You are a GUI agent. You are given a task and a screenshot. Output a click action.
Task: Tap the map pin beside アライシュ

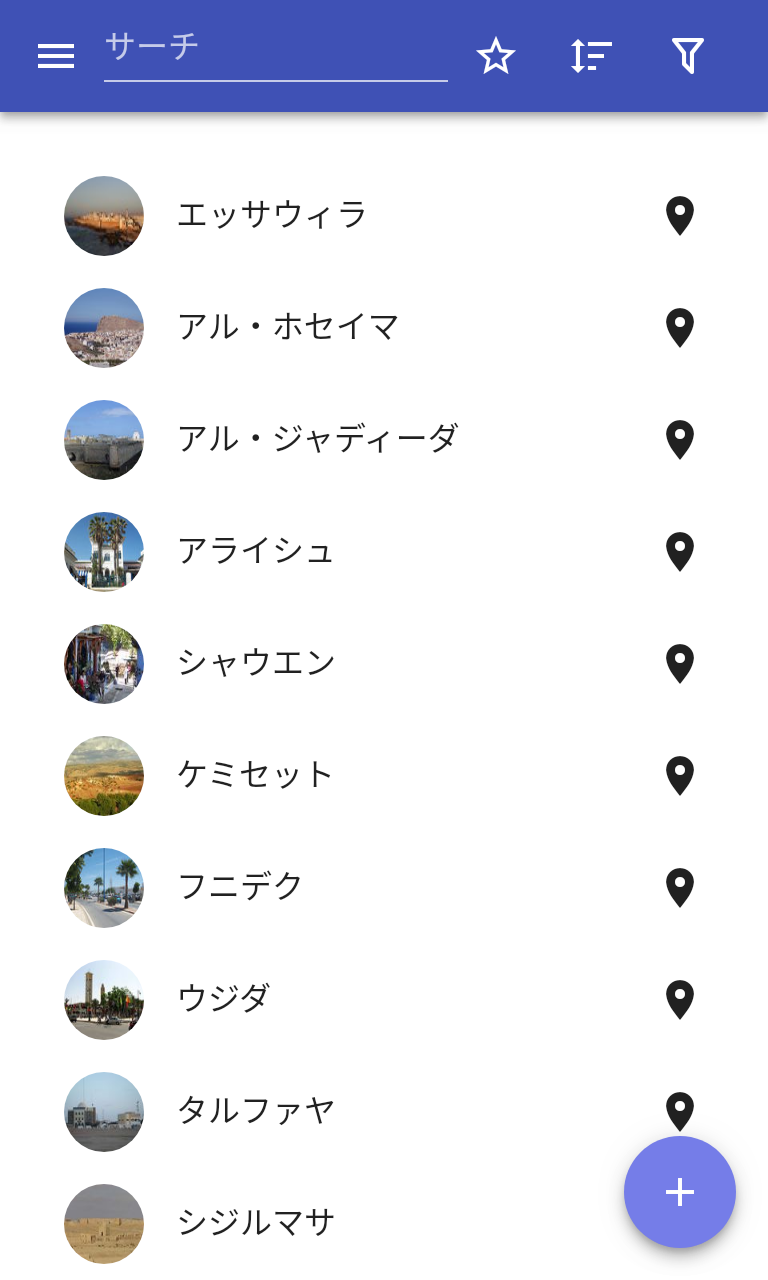680,552
